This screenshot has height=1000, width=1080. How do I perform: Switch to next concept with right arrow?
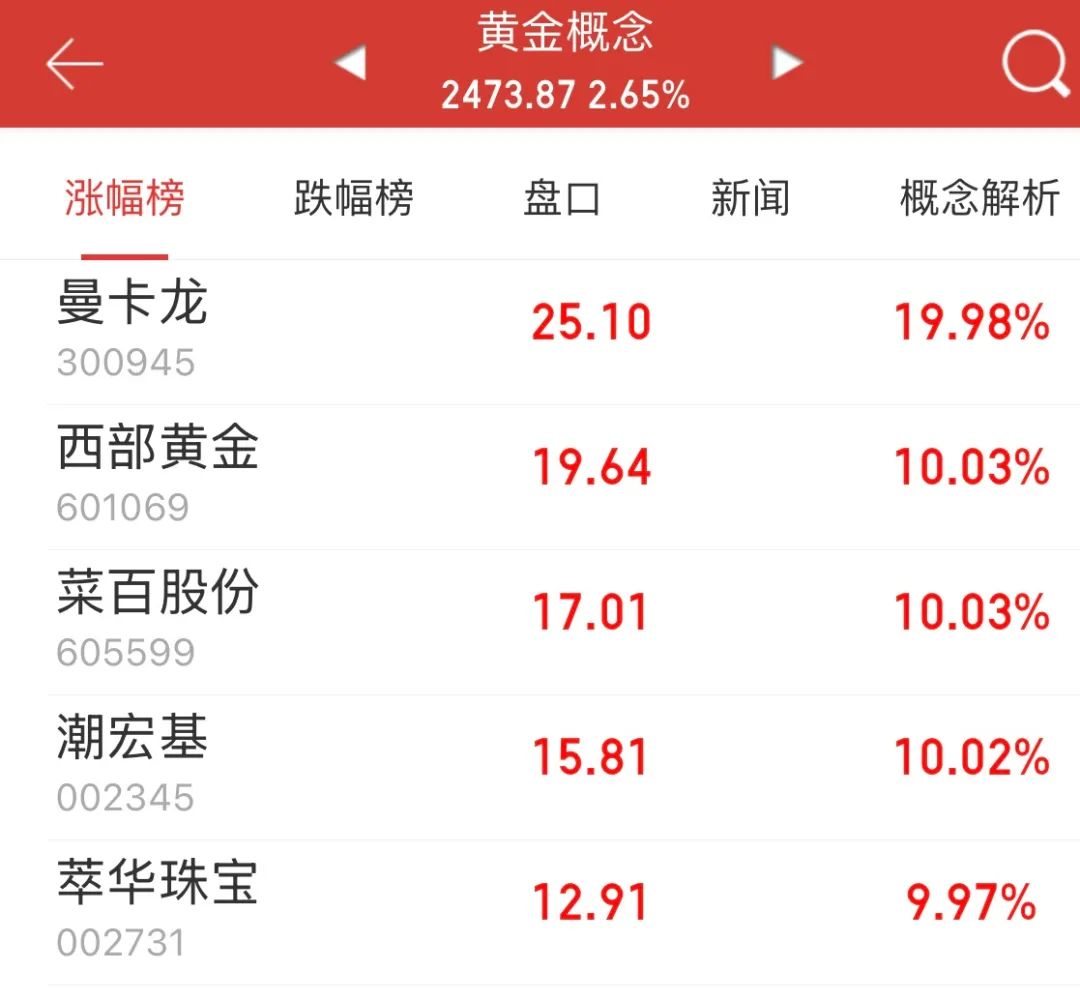[x=787, y=64]
